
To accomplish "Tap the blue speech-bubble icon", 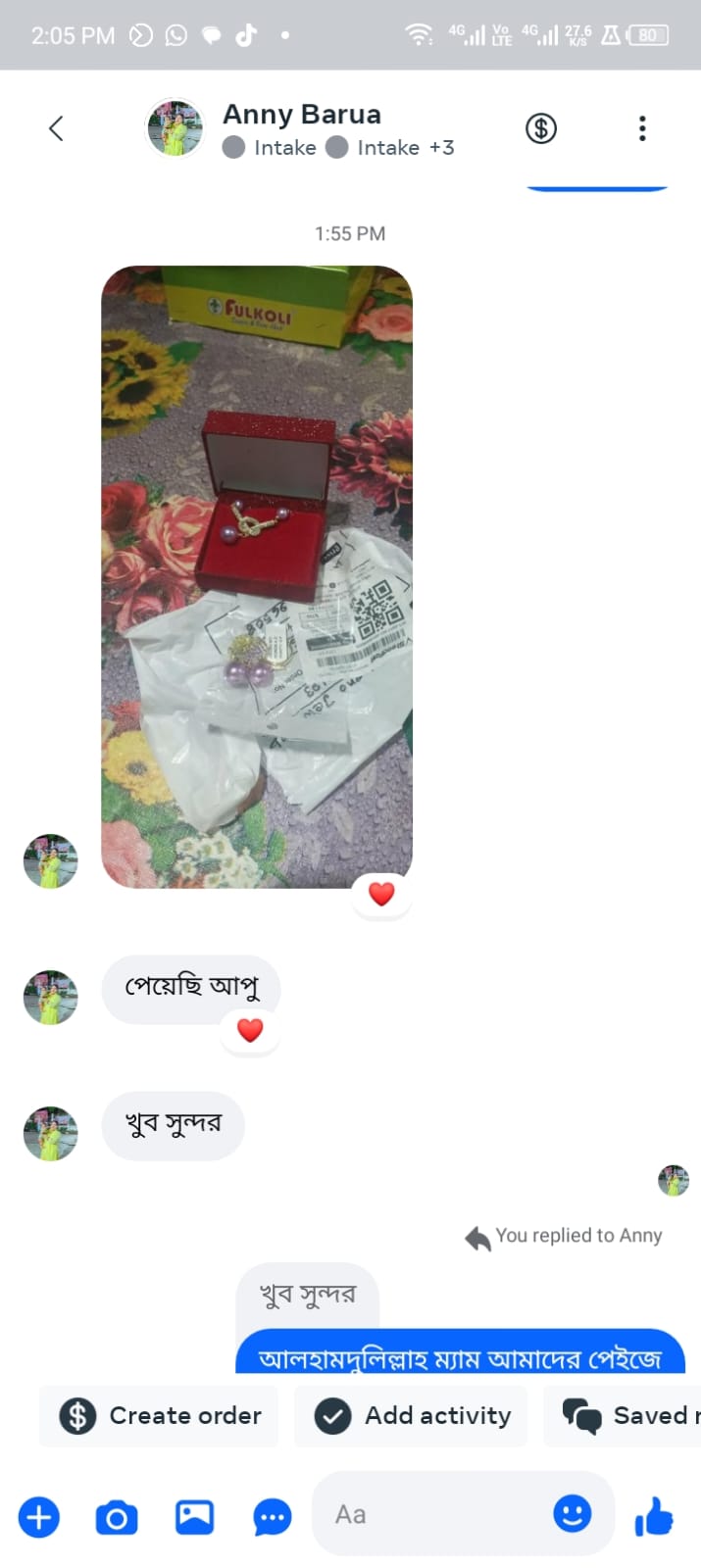I will tap(273, 1517).
